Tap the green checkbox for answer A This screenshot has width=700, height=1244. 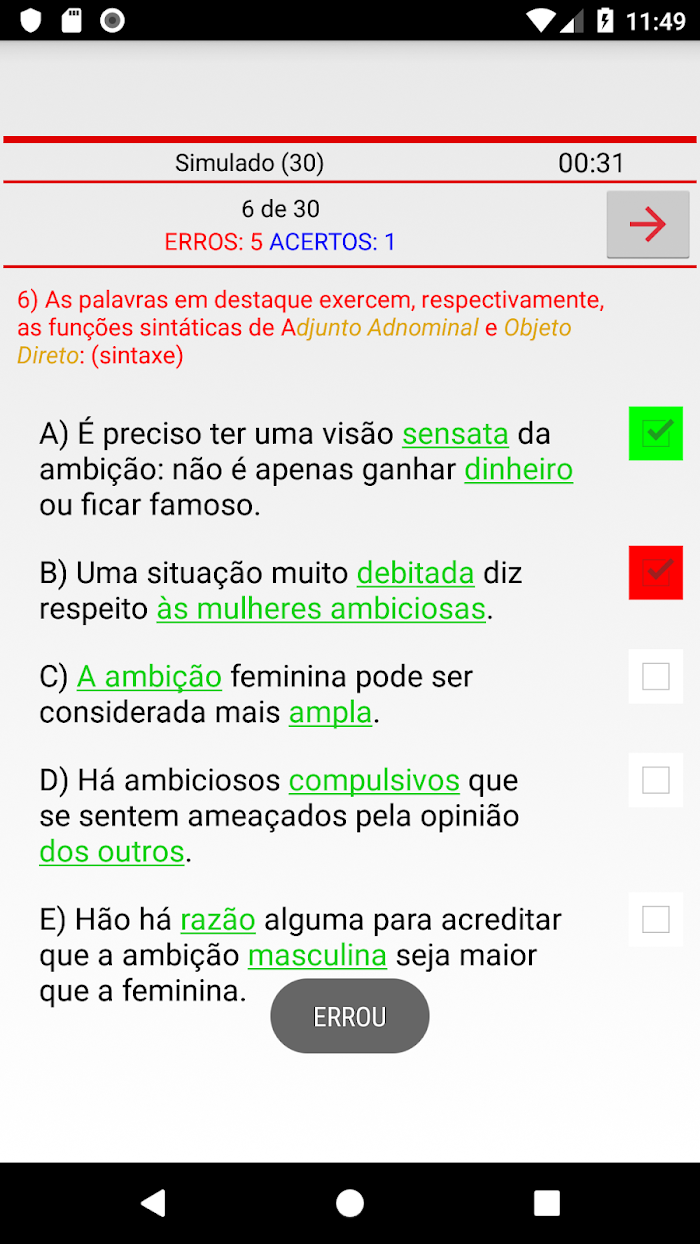[x=656, y=433]
